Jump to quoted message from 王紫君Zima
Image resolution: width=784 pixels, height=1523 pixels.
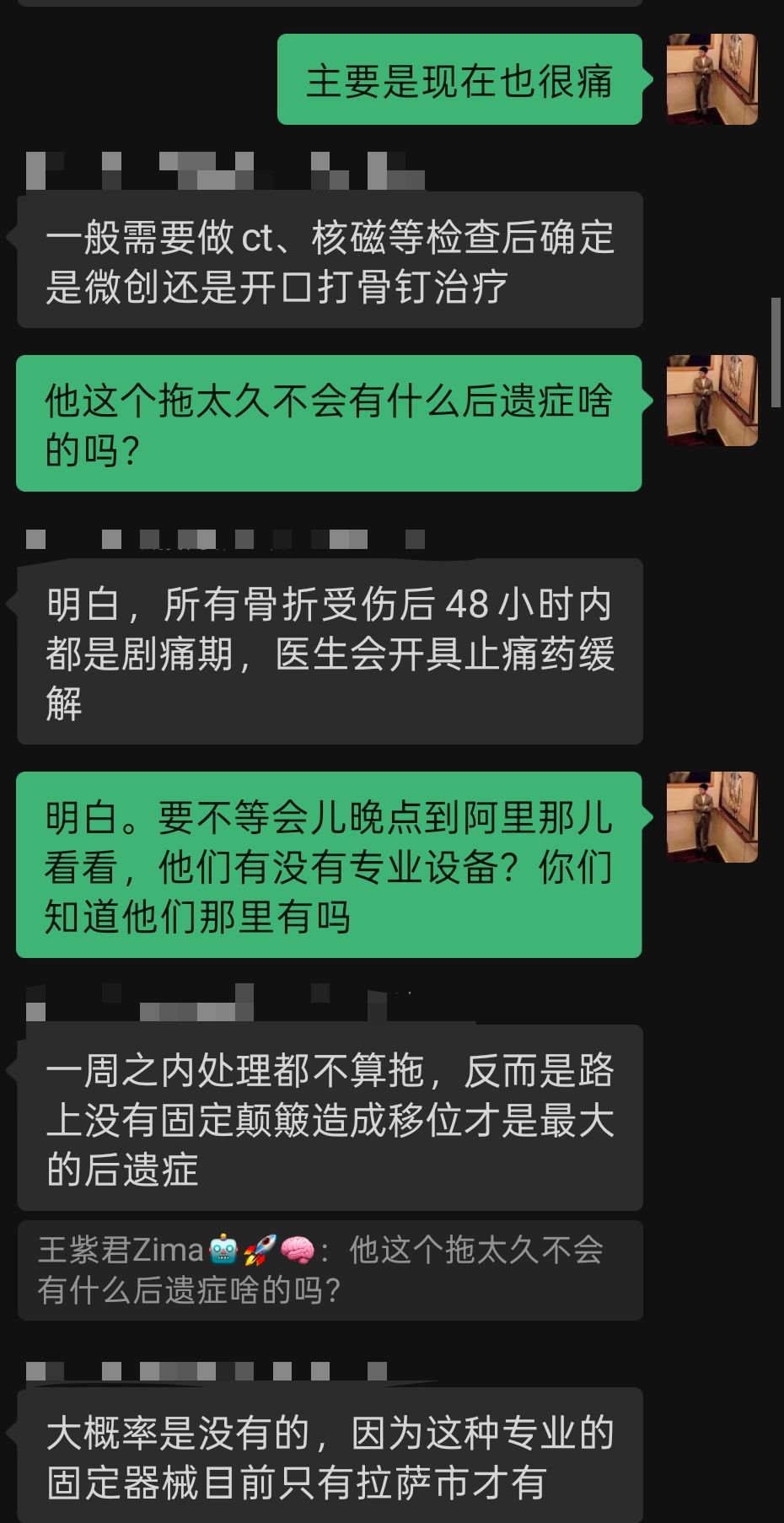tap(330, 1270)
